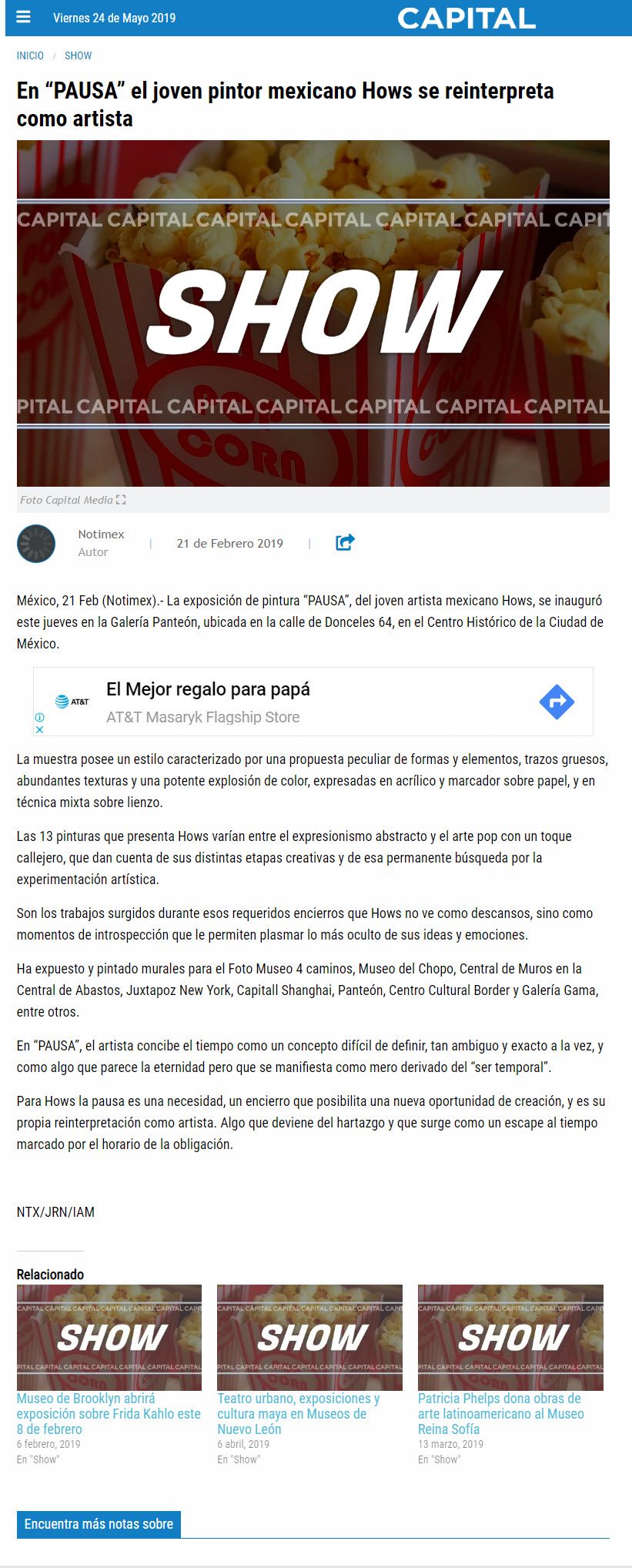The image size is (632, 1568).
Task: View ad info for the AT&T banner
Action: (x=39, y=717)
